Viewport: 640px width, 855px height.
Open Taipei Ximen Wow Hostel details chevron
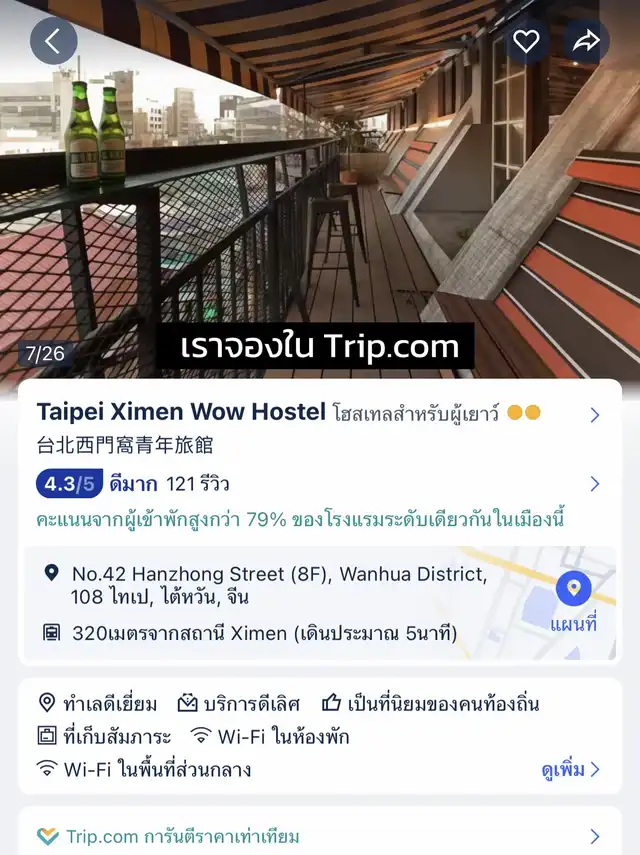[x=595, y=415]
